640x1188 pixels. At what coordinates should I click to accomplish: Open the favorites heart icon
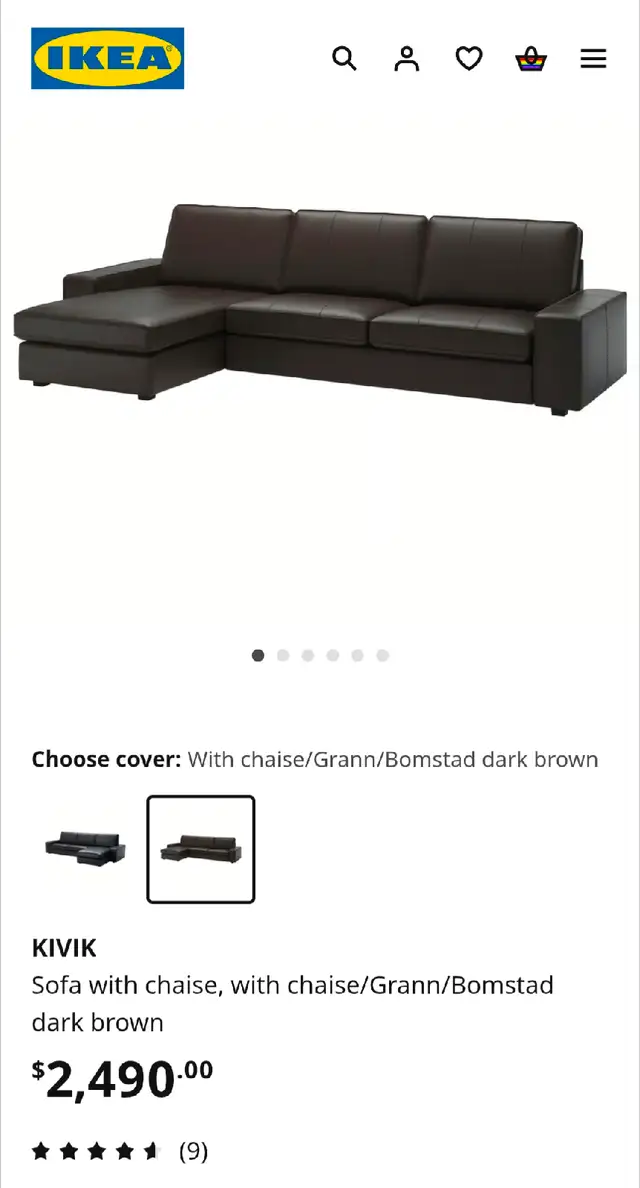click(x=469, y=58)
